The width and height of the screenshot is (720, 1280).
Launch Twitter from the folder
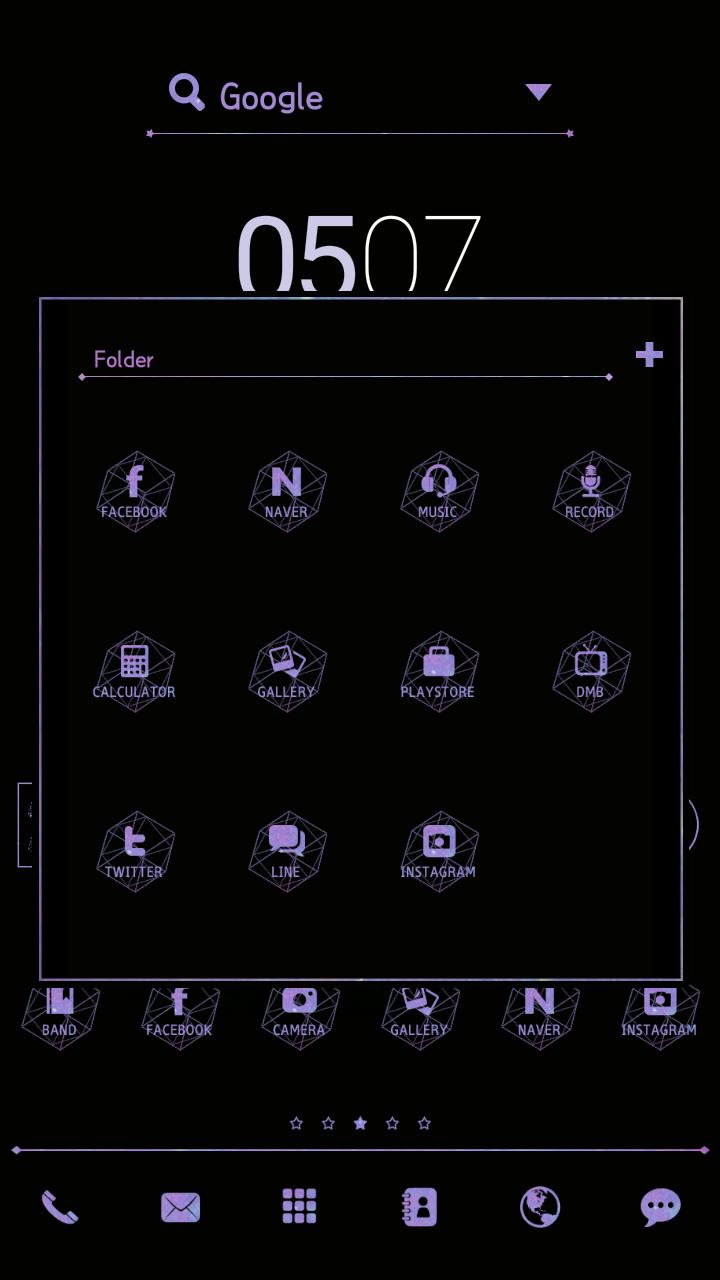click(x=134, y=850)
